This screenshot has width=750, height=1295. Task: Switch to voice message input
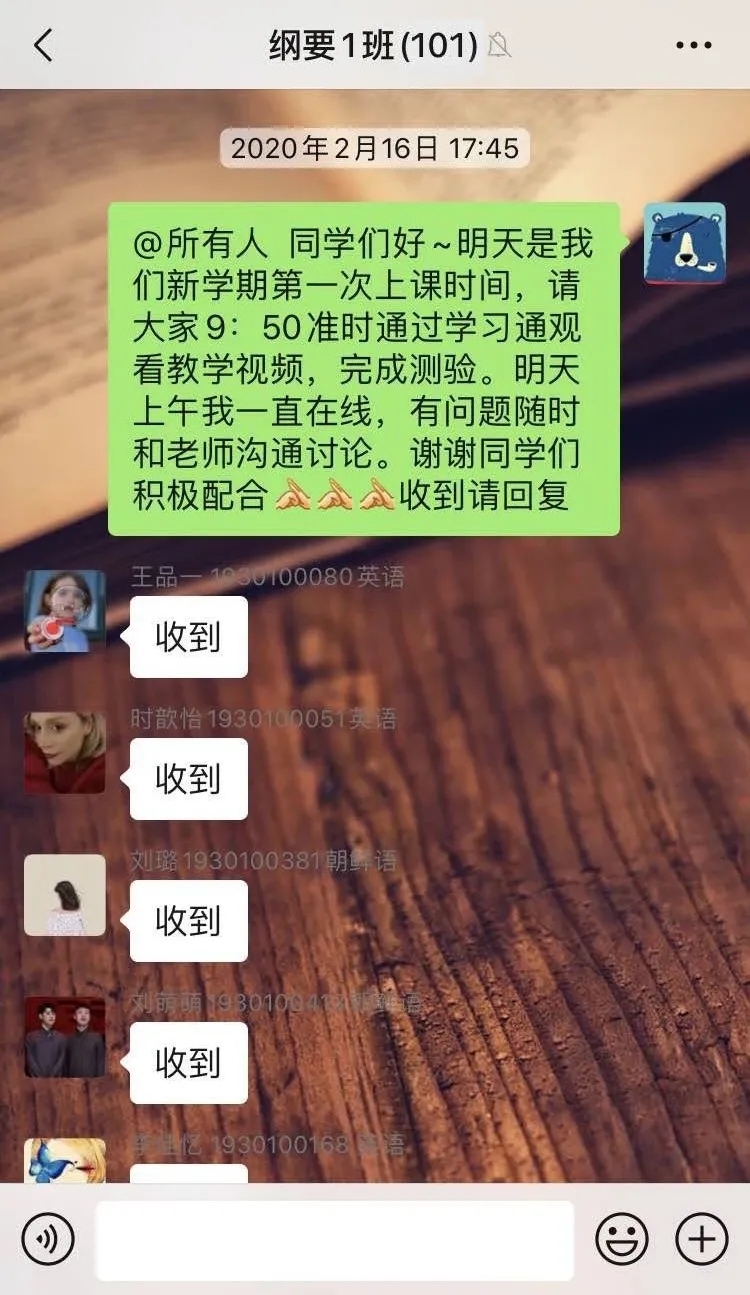coord(48,1240)
